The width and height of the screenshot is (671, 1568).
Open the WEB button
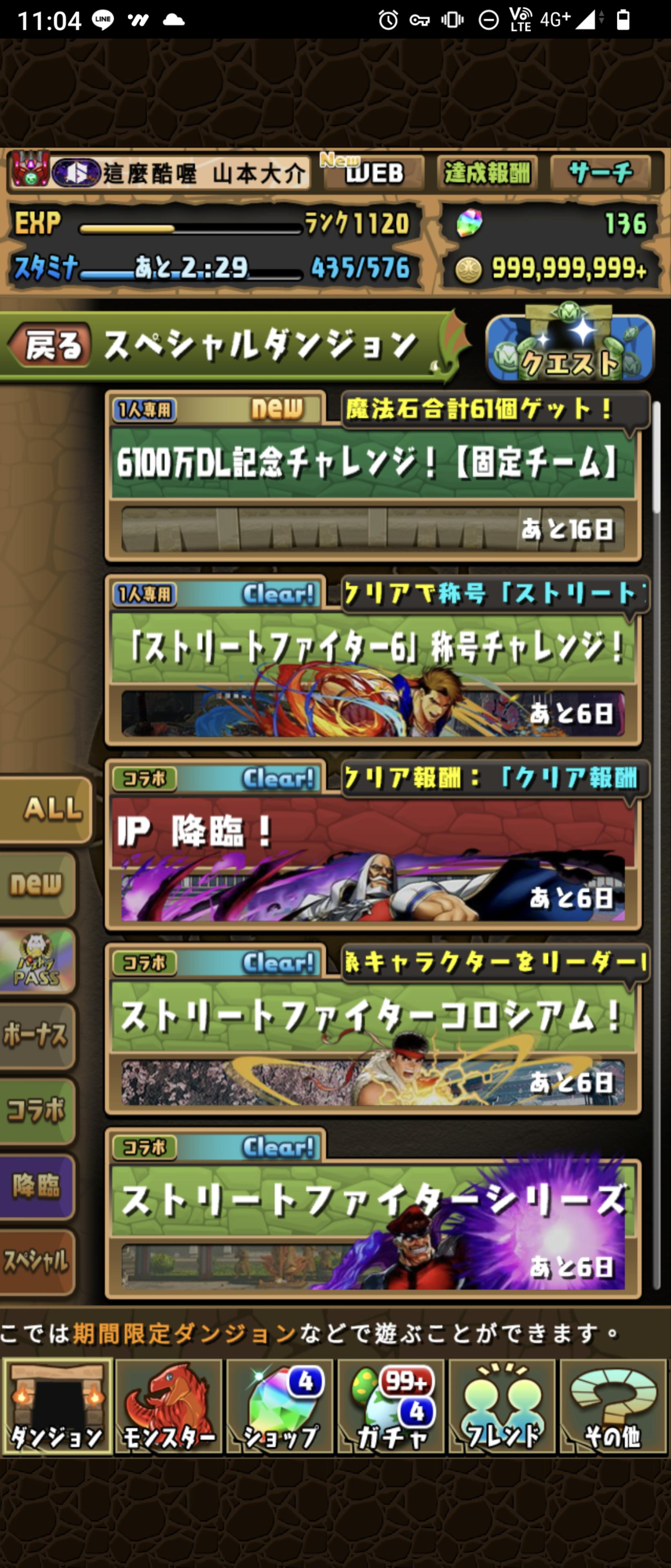(373, 174)
